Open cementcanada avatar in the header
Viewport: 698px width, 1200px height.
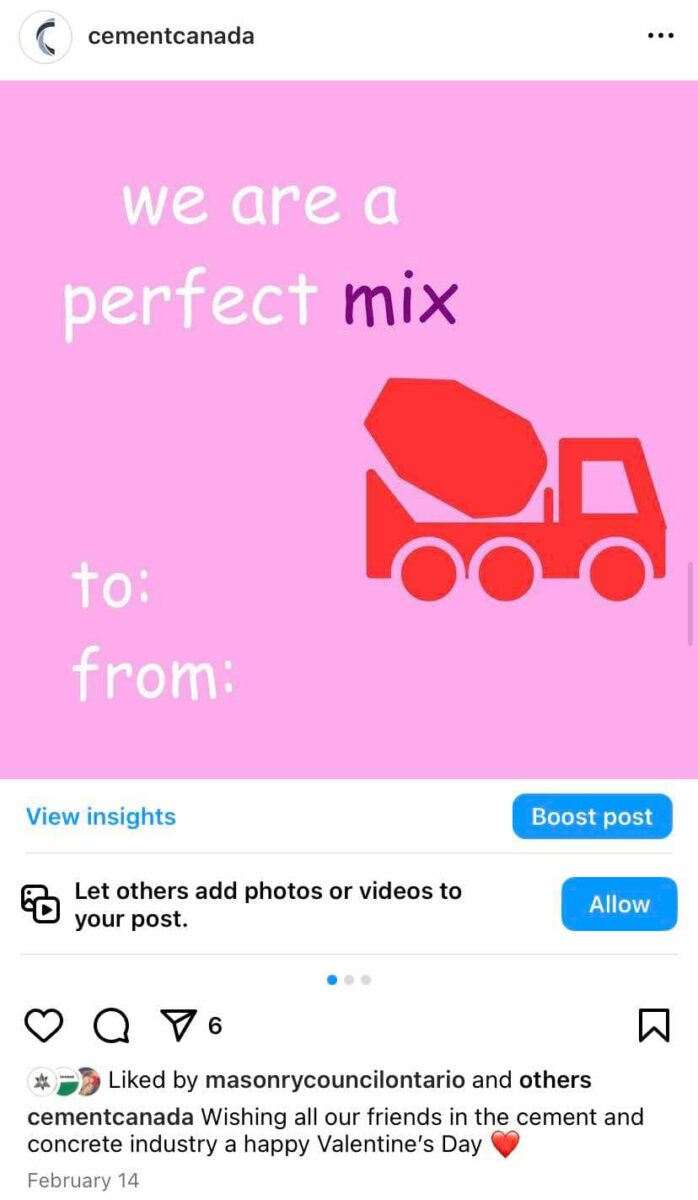tap(44, 37)
